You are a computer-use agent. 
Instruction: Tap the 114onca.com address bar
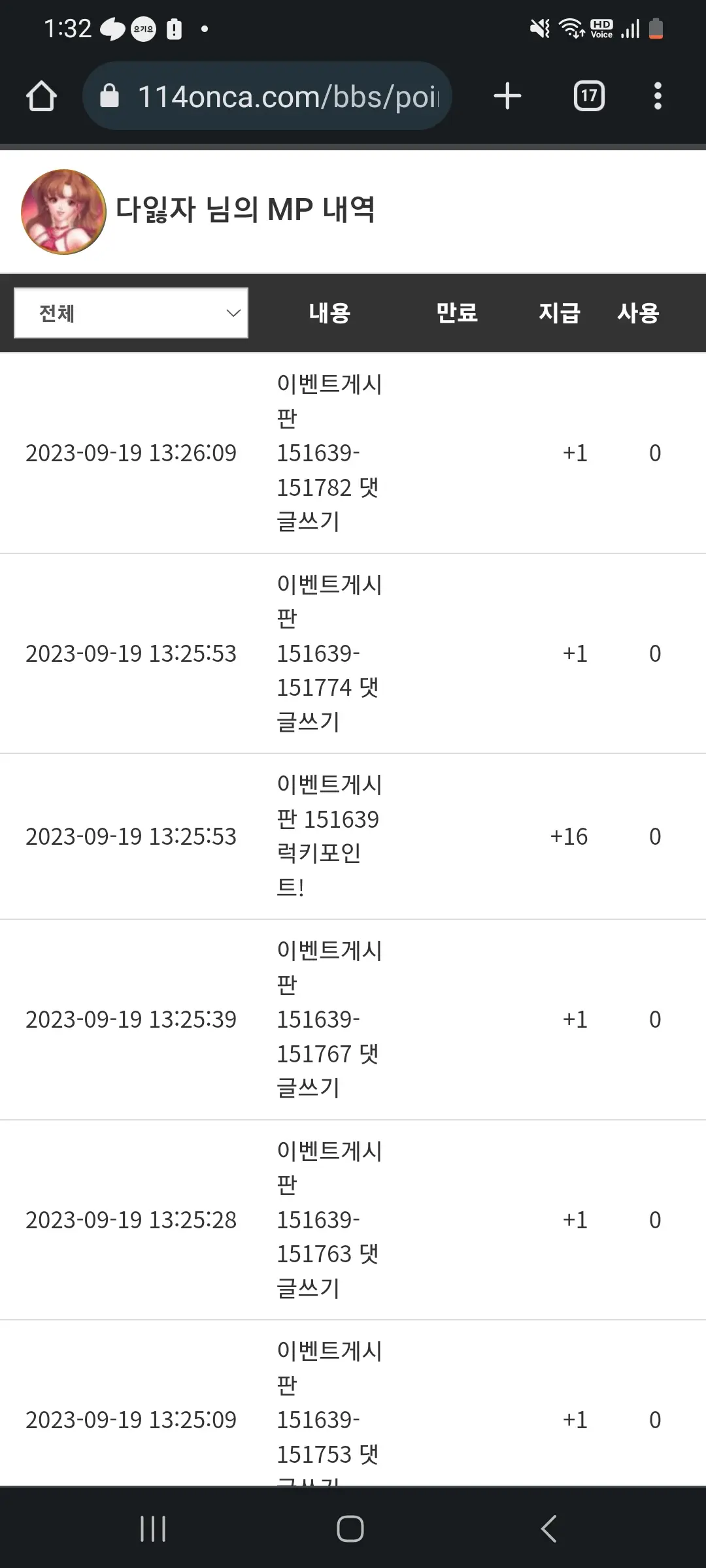point(267,96)
